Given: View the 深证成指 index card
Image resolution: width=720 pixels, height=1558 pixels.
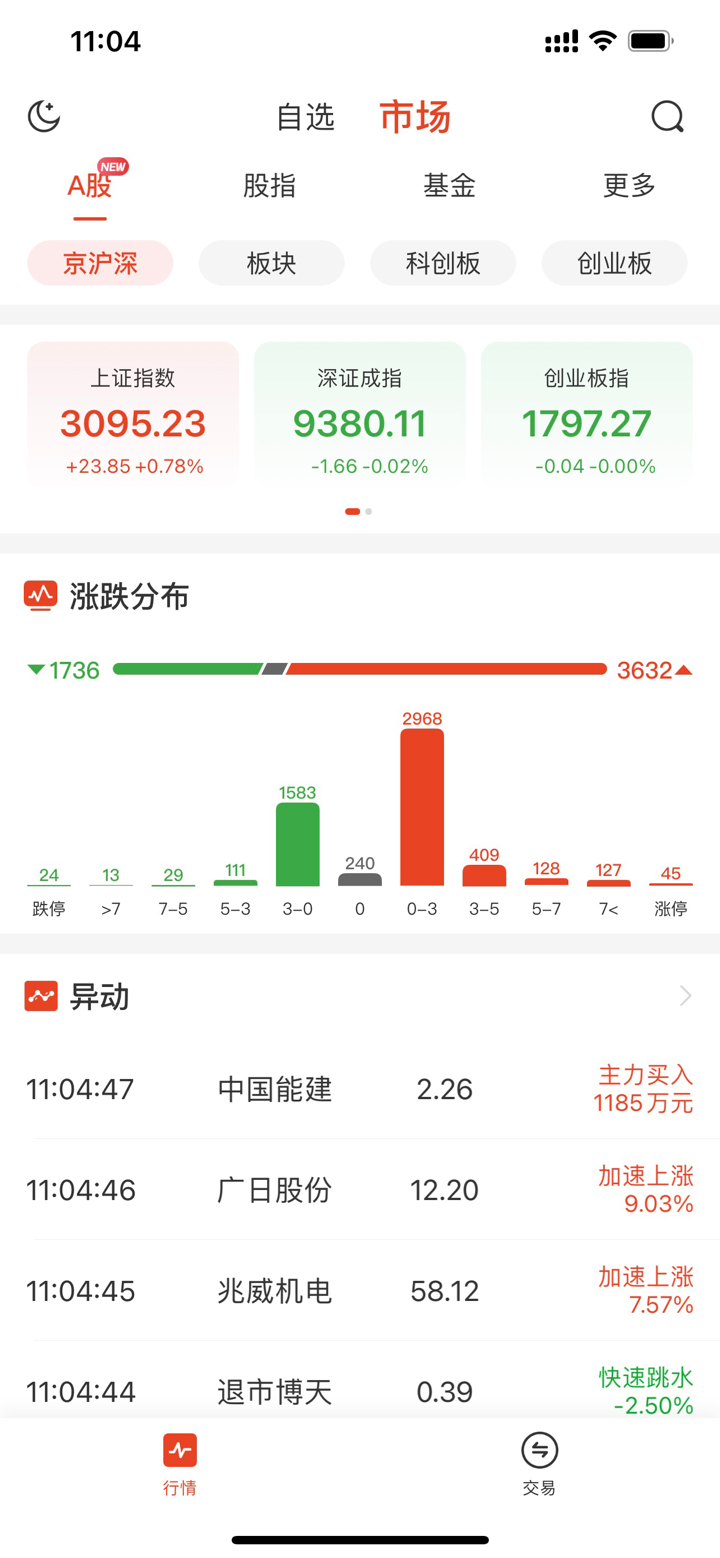Looking at the screenshot, I should click(360, 414).
